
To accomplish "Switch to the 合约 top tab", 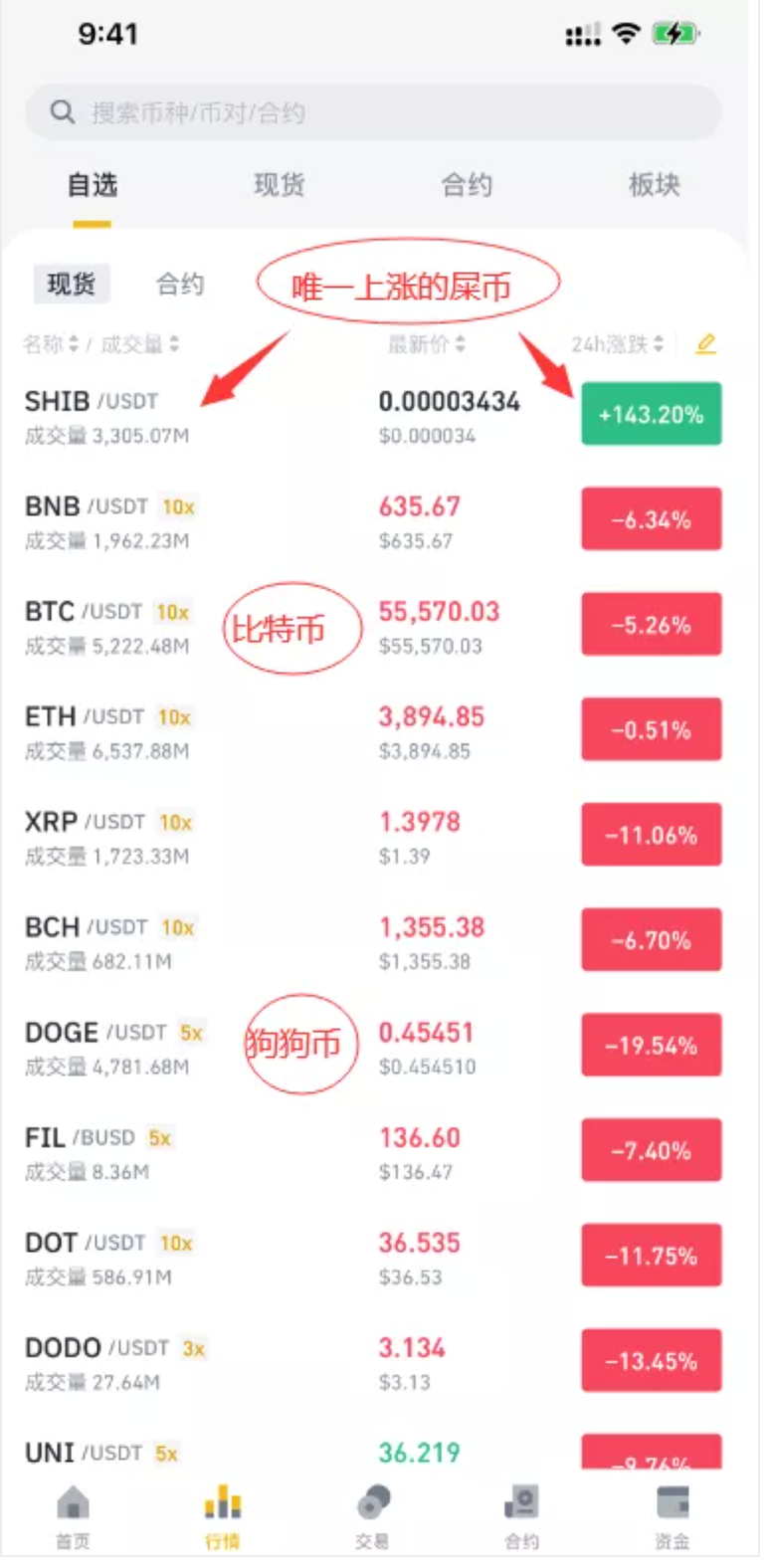I will click(x=467, y=184).
